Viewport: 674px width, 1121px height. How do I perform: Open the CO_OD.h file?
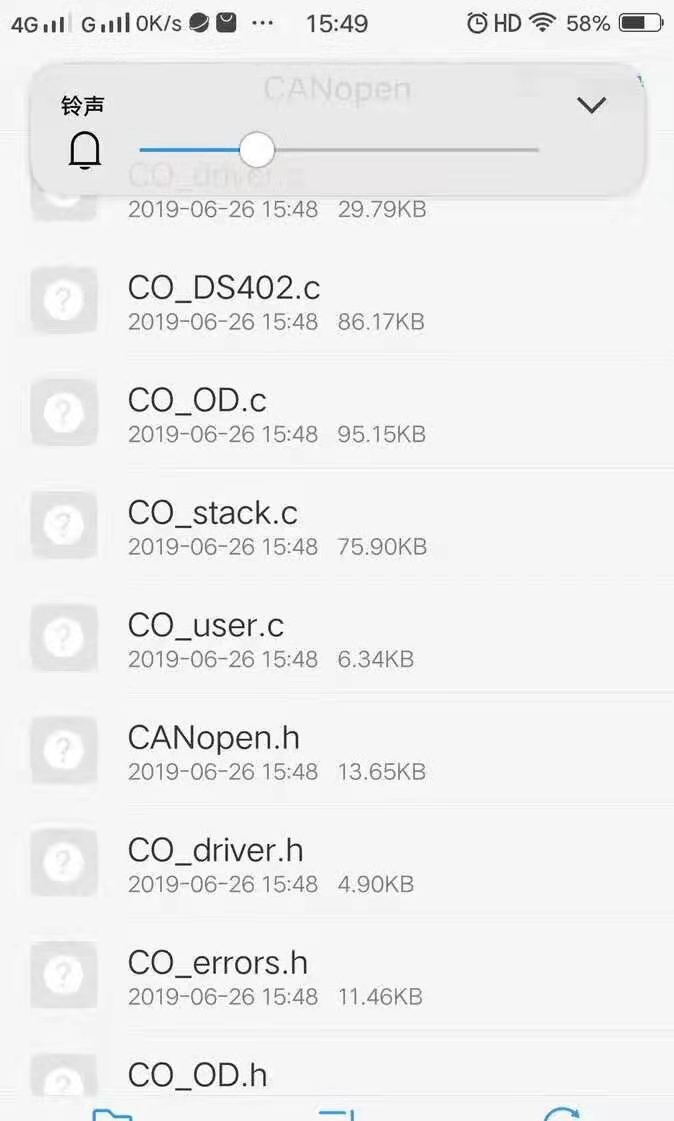[x=197, y=1075]
